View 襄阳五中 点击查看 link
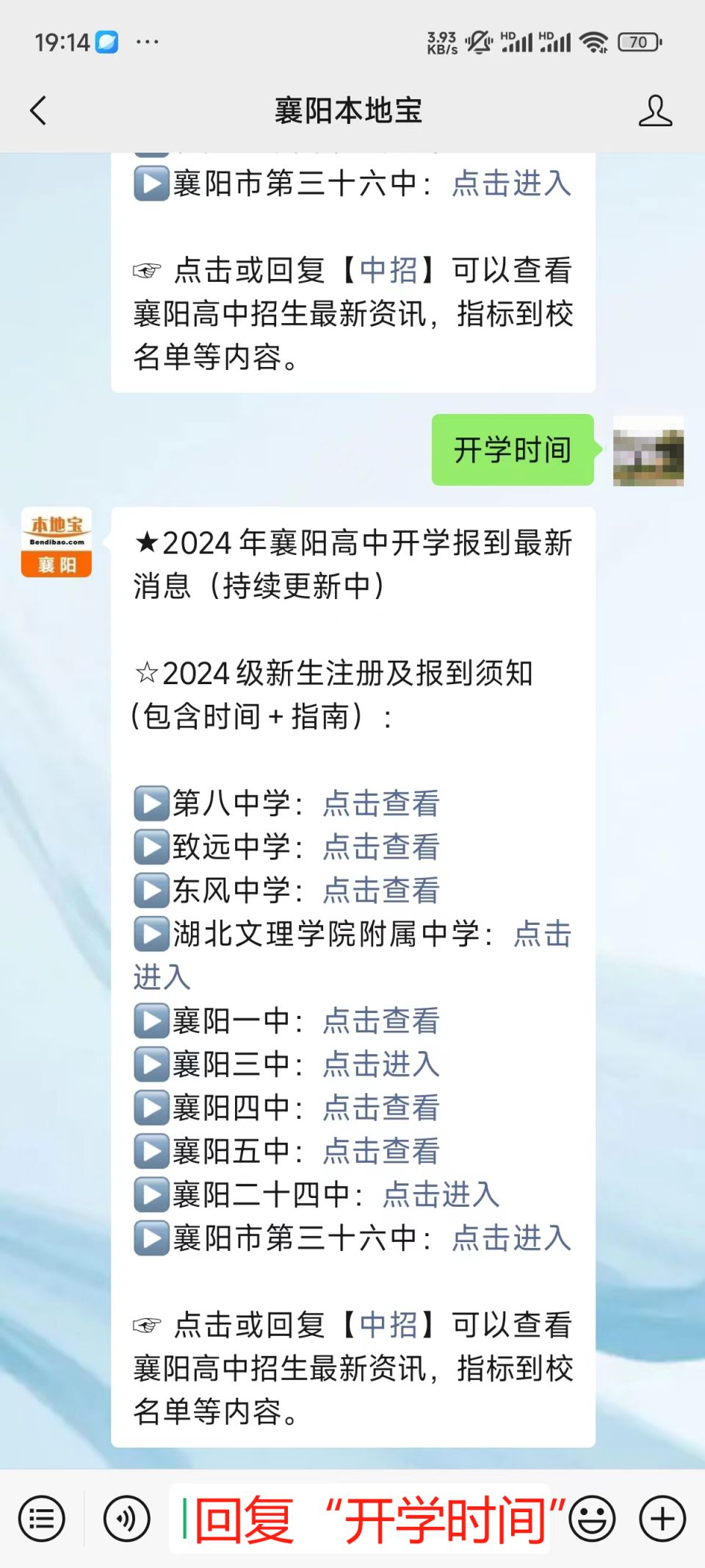This screenshot has width=705, height=1568. click(380, 1151)
